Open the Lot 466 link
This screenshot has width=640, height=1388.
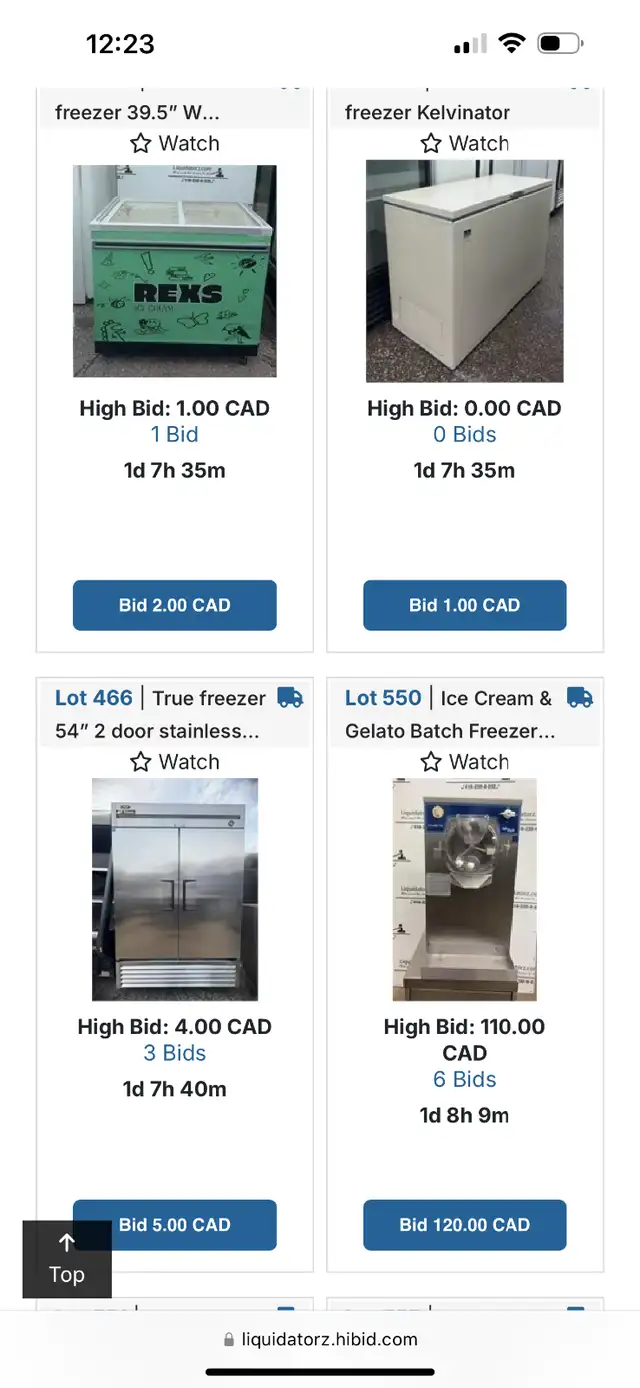click(x=94, y=698)
